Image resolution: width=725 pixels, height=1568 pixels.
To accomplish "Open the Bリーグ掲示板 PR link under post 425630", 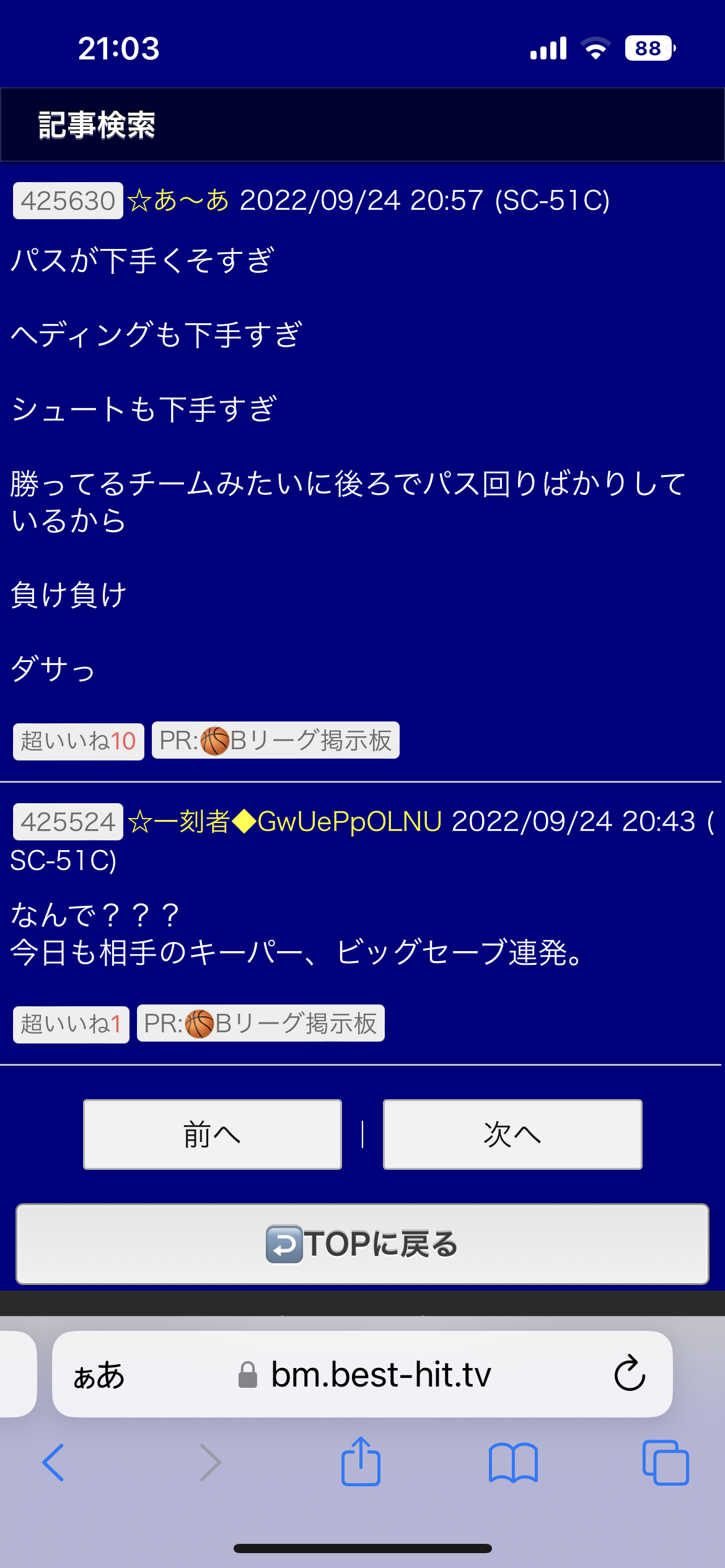I will (276, 741).
